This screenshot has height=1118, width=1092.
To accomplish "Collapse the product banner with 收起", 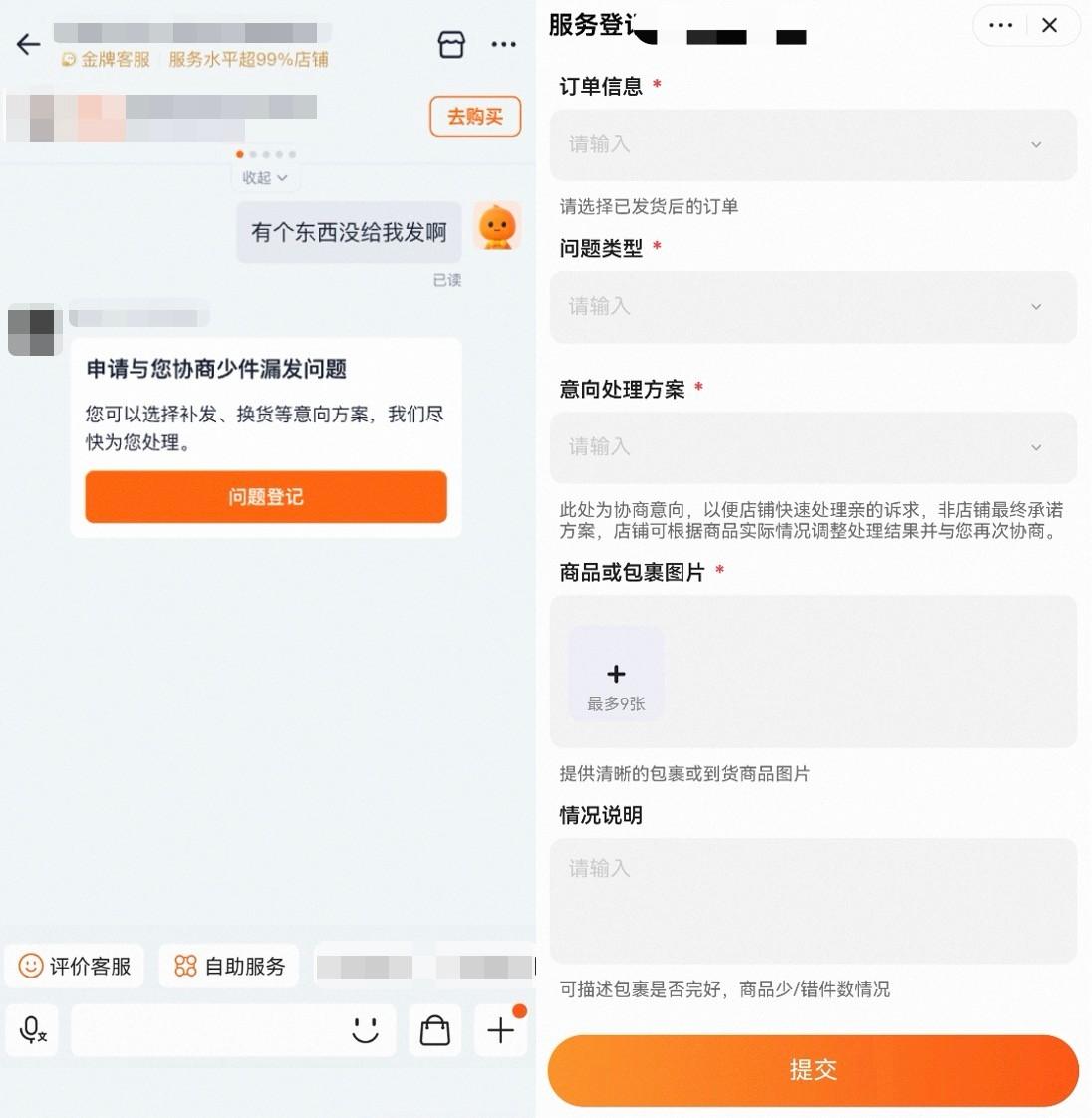I will coord(264,178).
